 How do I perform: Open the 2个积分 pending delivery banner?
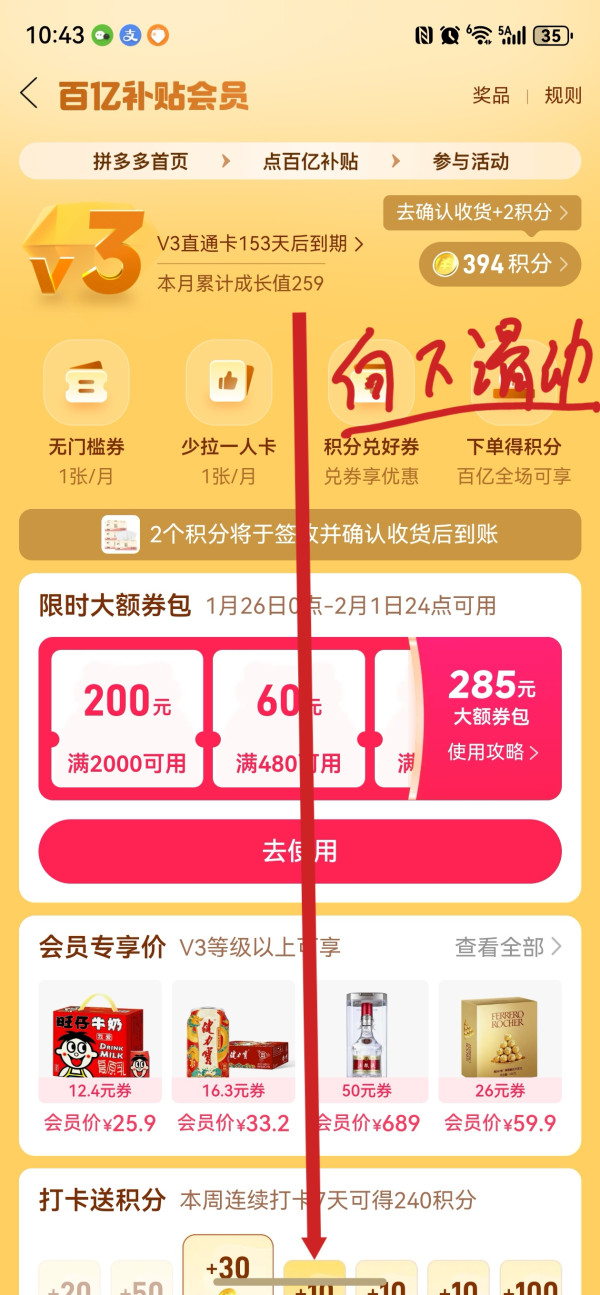coord(300,534)
